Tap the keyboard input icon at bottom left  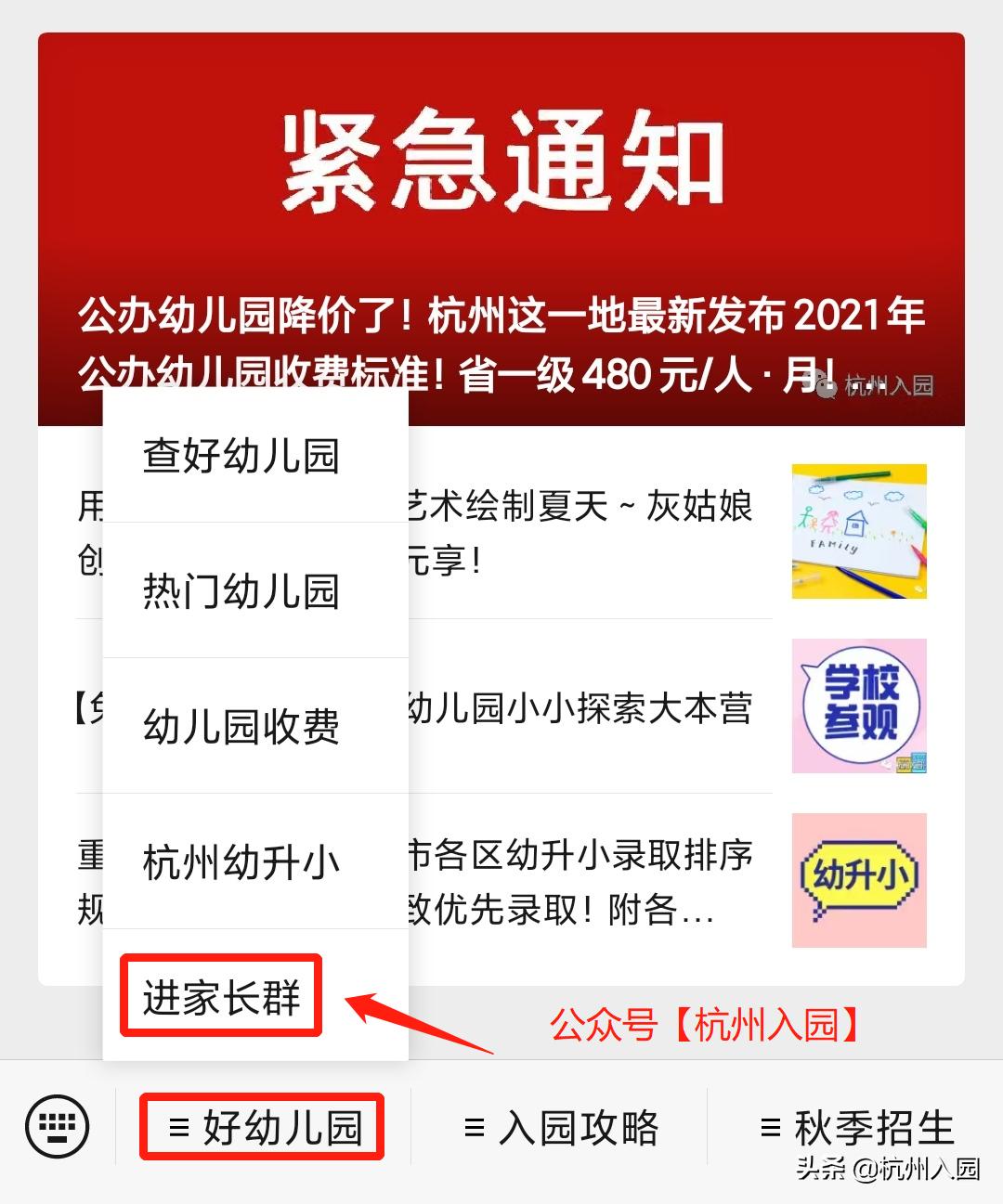tap(56, 1126)
